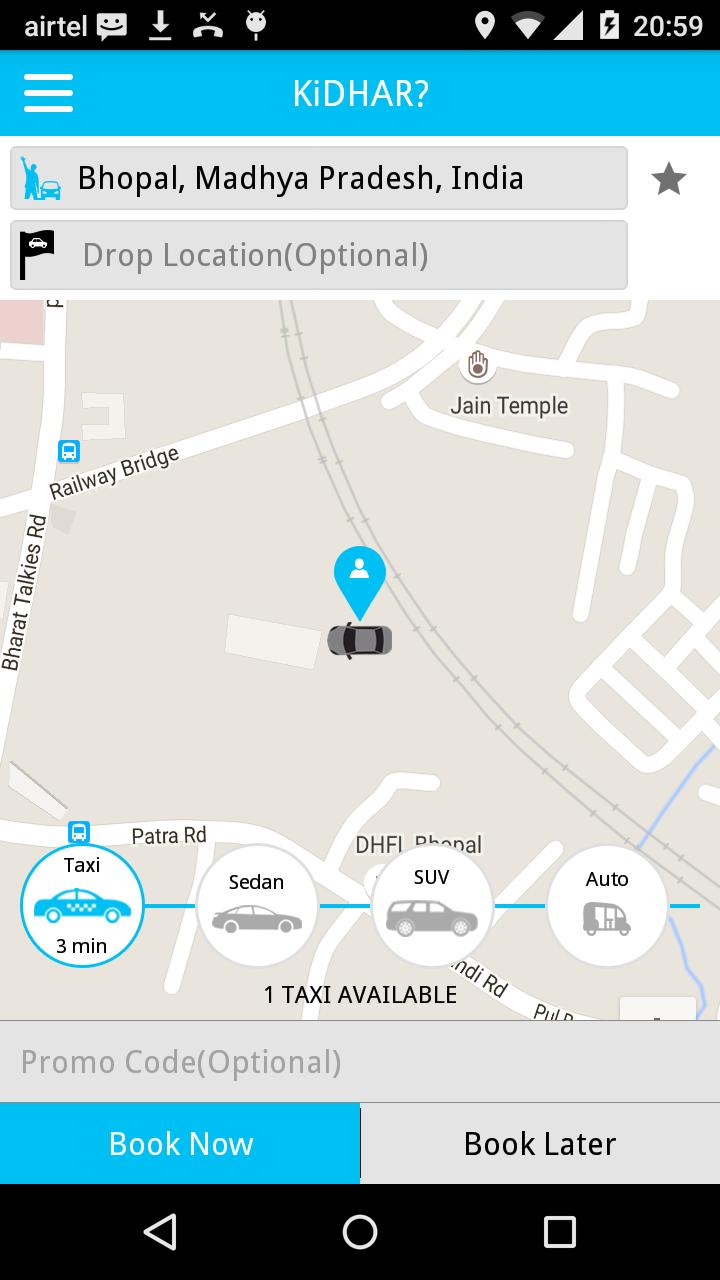720x1280 pixels.
Task: Open the hamburger drawer menu
Action: tap(48, 93)
